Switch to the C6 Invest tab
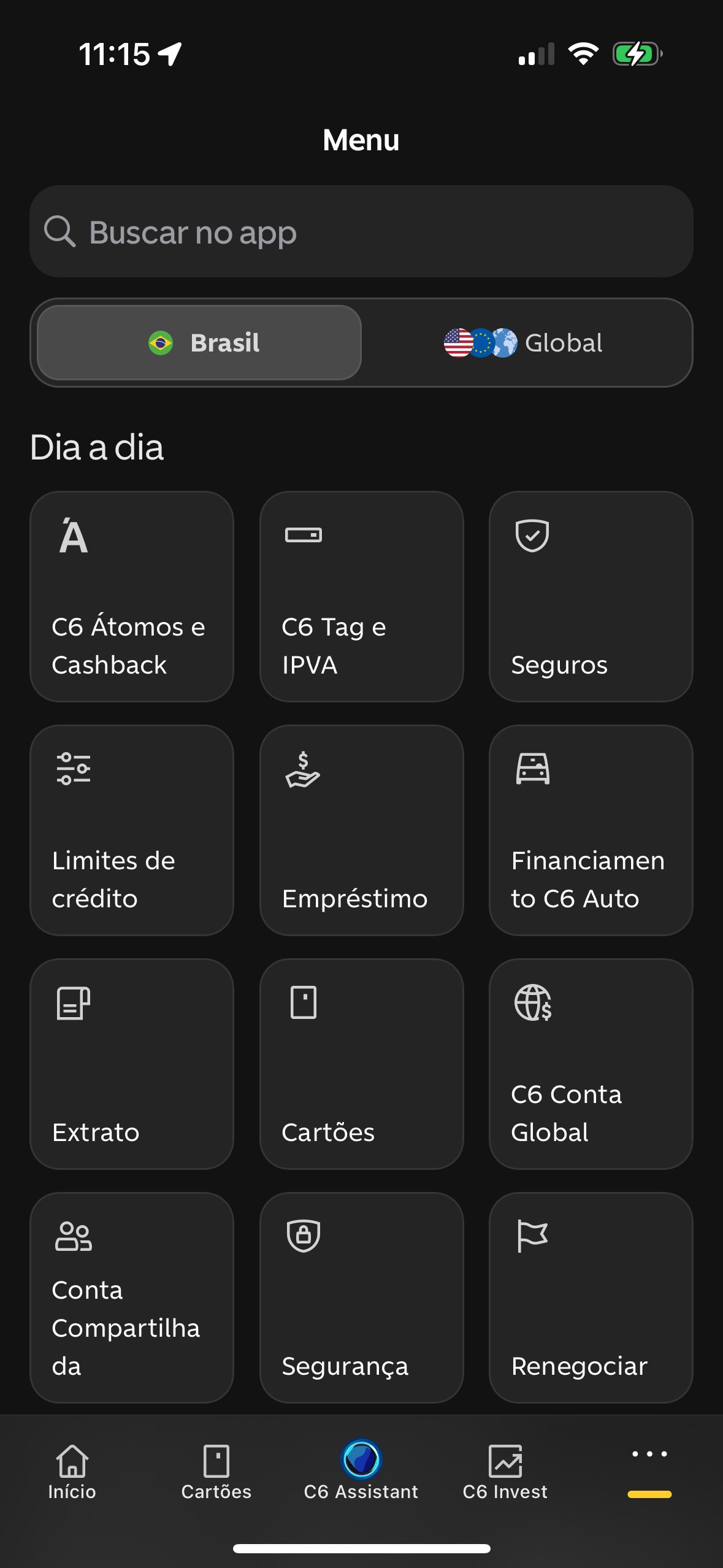The image size is (723, 1568). point(505,1471)
